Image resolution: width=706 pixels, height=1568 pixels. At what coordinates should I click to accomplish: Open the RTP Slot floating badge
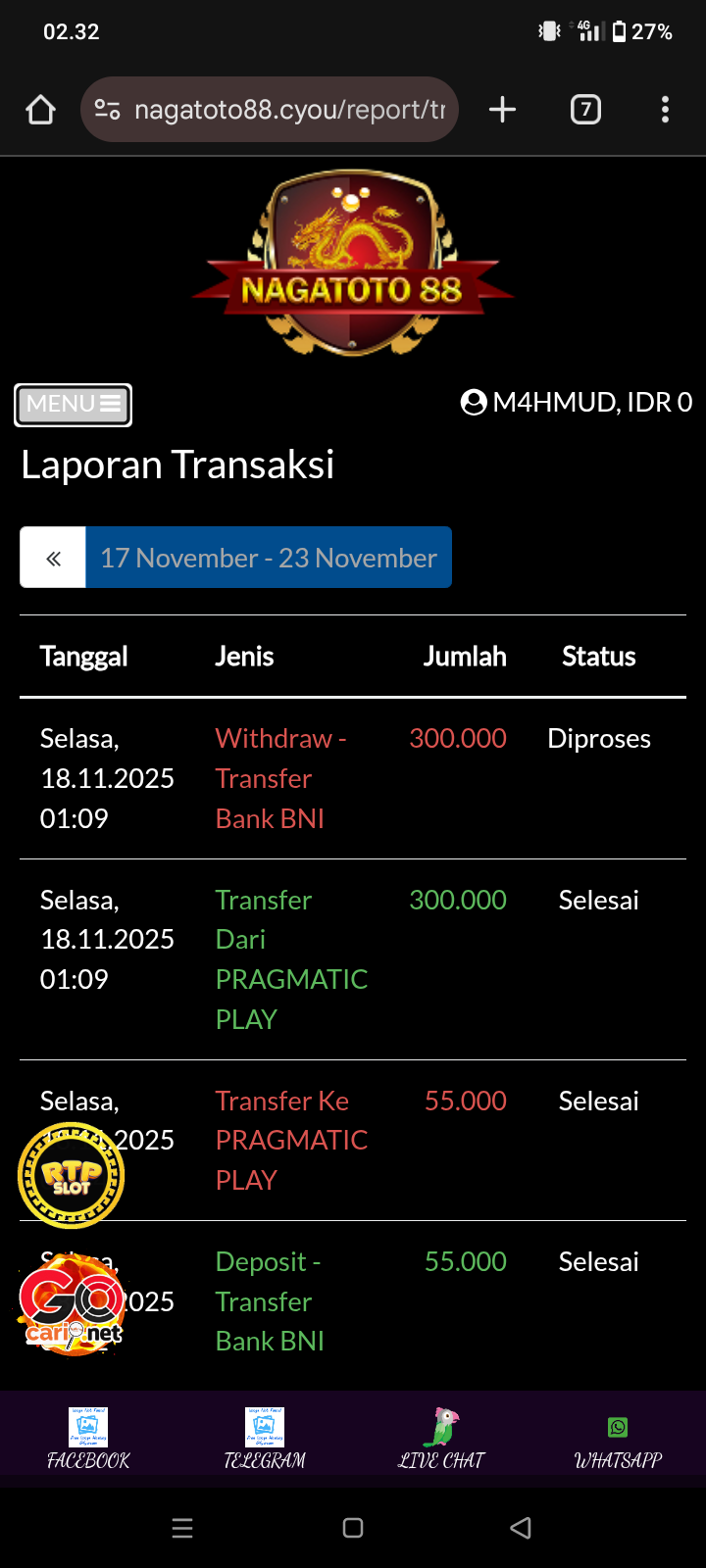tap(71, 1175)
